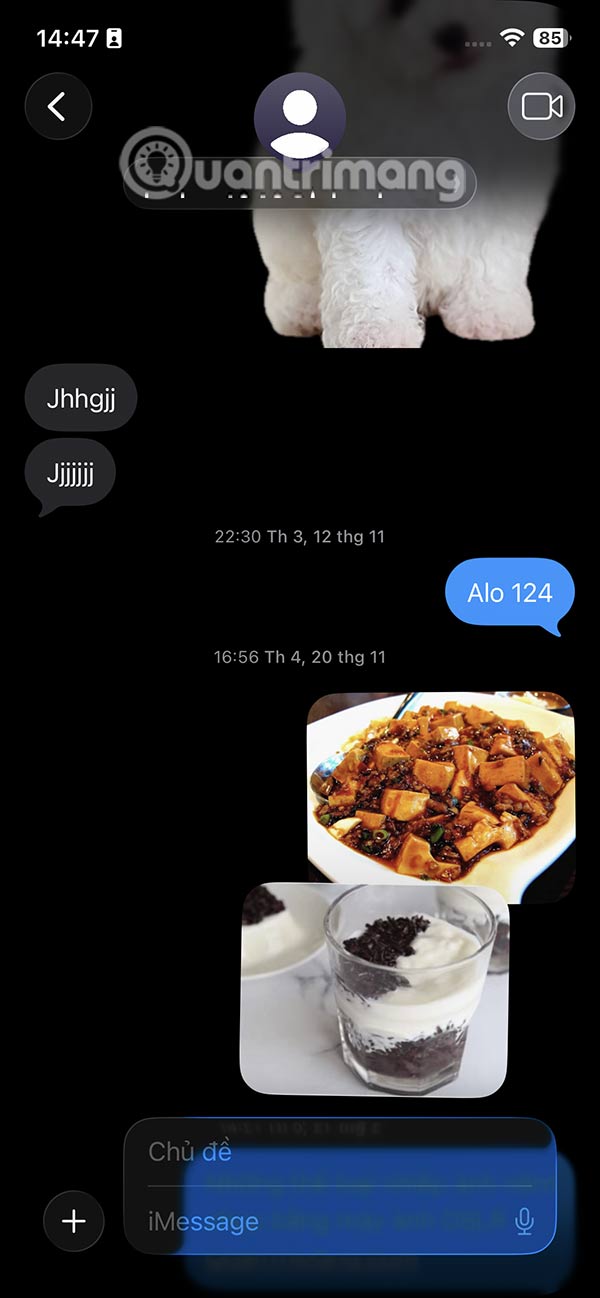Viewport: 600px width, 1298px height.
Task: View the yogurt glass photo
Action: (374, 989)
